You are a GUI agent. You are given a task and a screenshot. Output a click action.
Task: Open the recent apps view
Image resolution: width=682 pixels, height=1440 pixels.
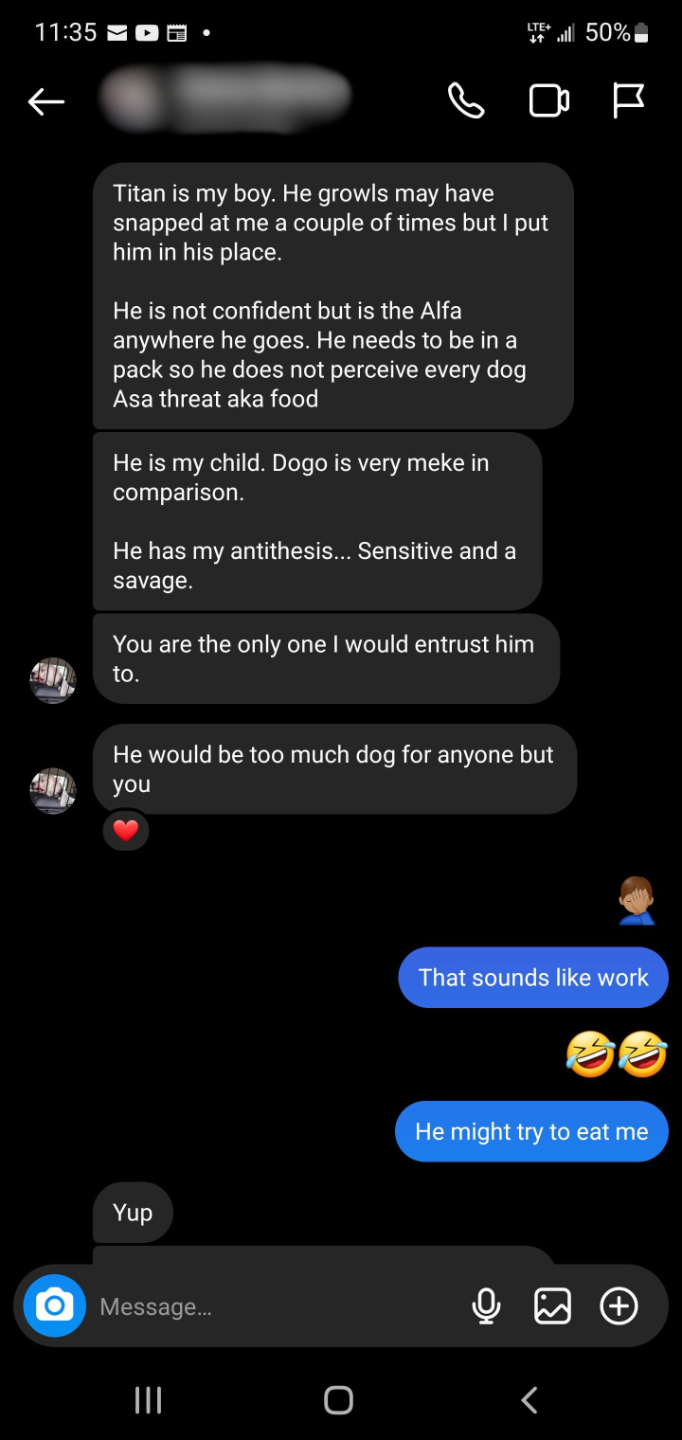pos(148,1400)
